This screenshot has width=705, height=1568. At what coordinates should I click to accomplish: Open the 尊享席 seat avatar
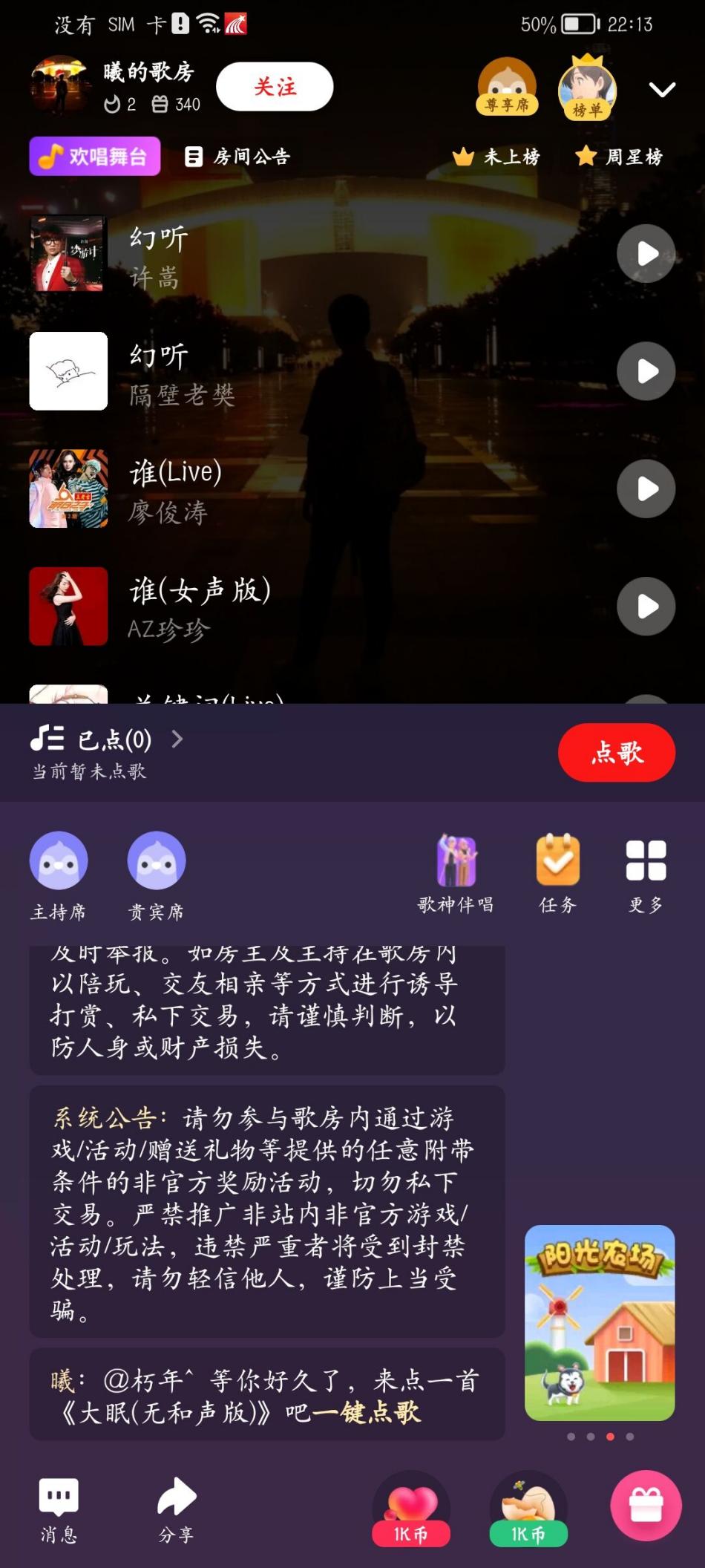pyautogui.click(x=507, y=88)
